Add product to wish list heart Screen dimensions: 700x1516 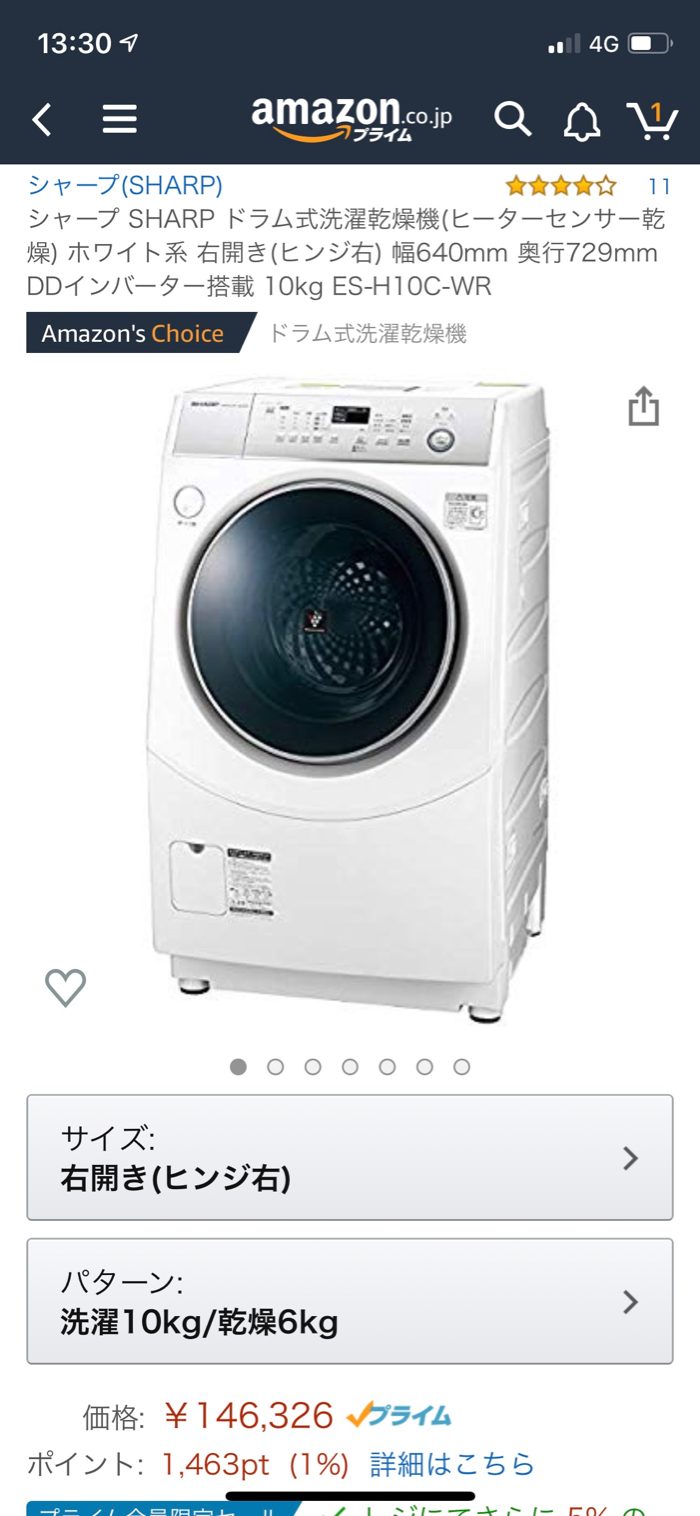pyautogui.click(x=66, y=988)
